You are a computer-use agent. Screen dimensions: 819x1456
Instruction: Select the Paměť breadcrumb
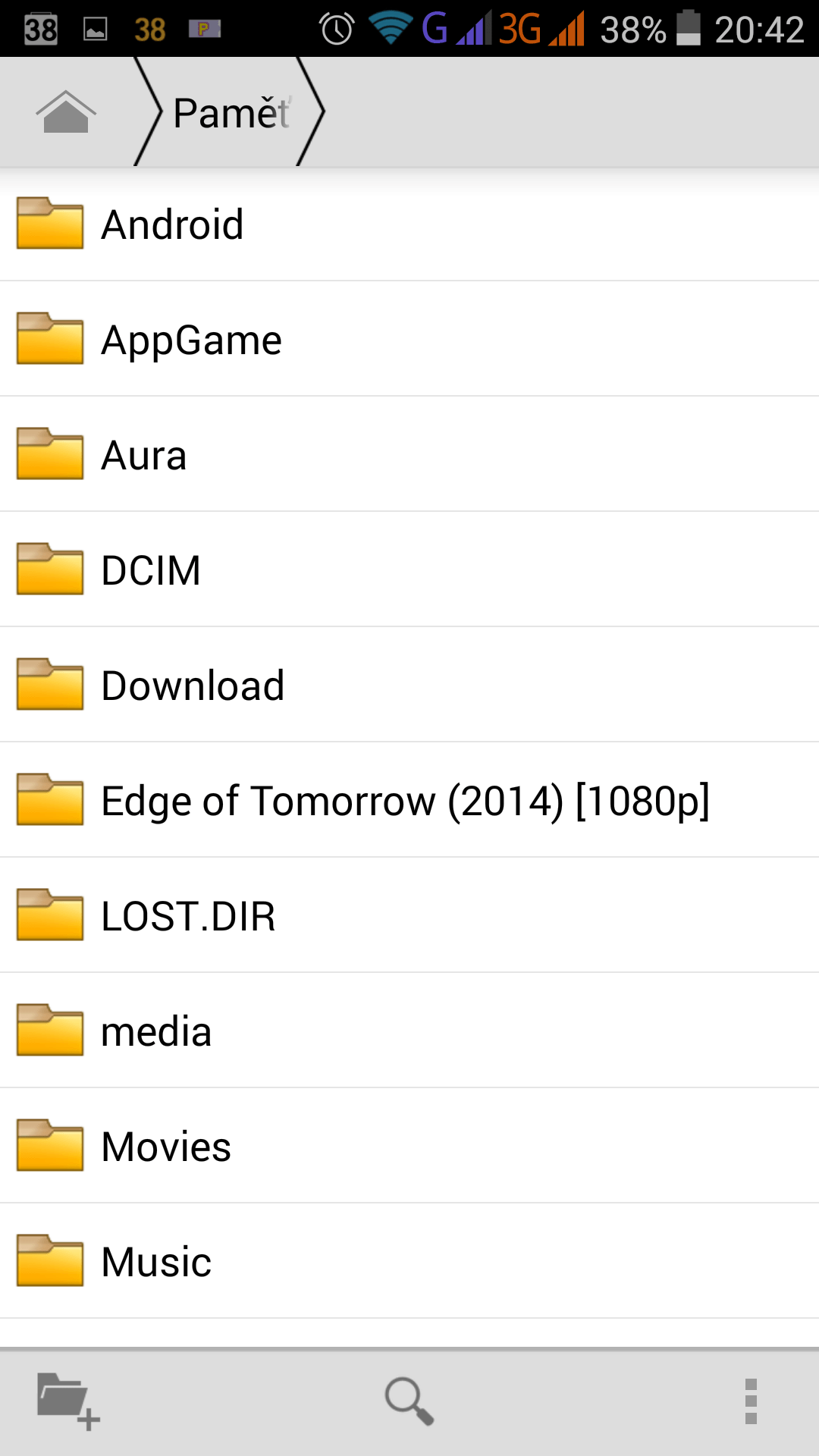click(x=231, y=112)
